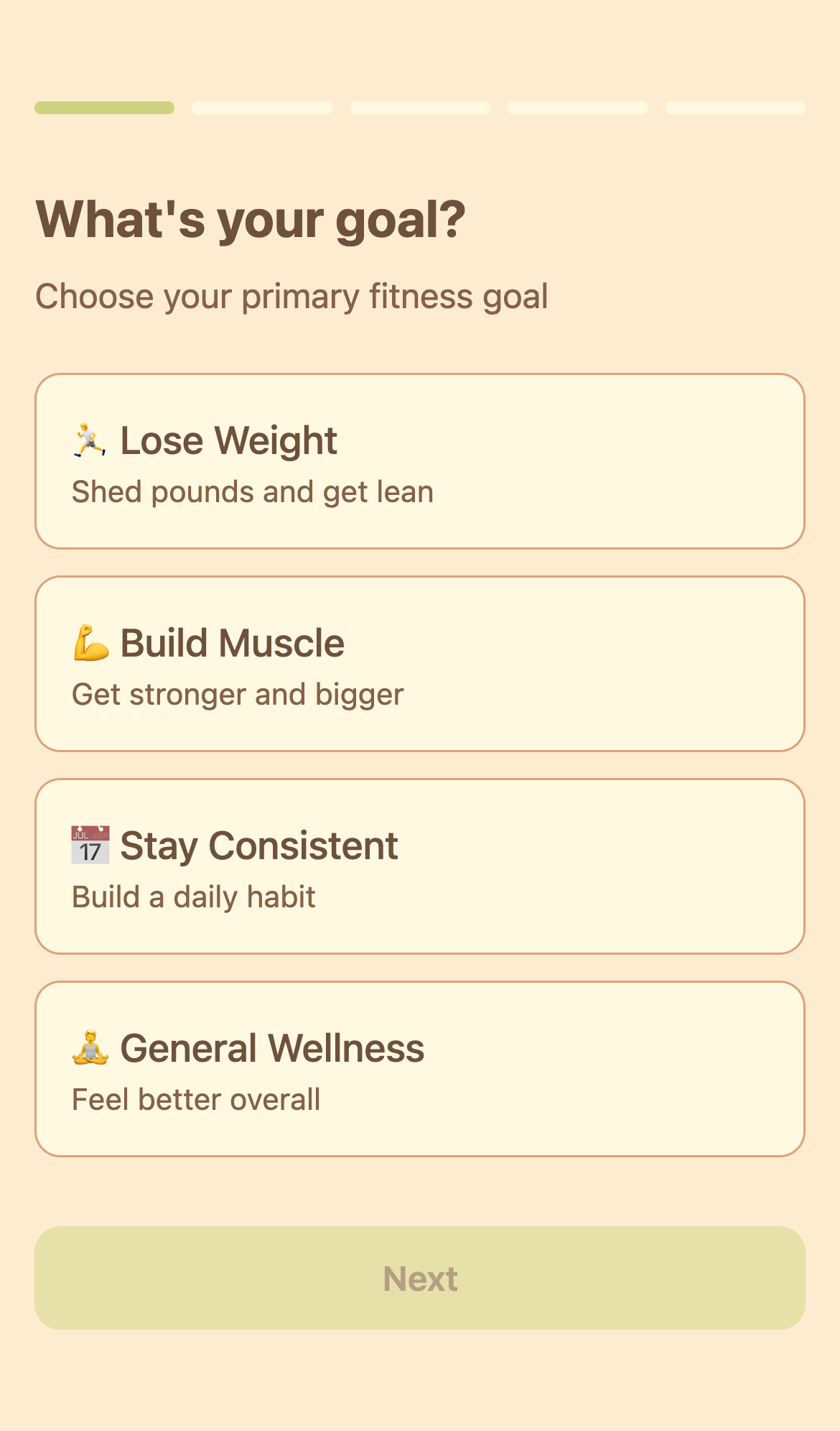This screenshot has width=840, height=1431.
Task: Click 'Feel better overall' description
Action: click(196, 1100)
